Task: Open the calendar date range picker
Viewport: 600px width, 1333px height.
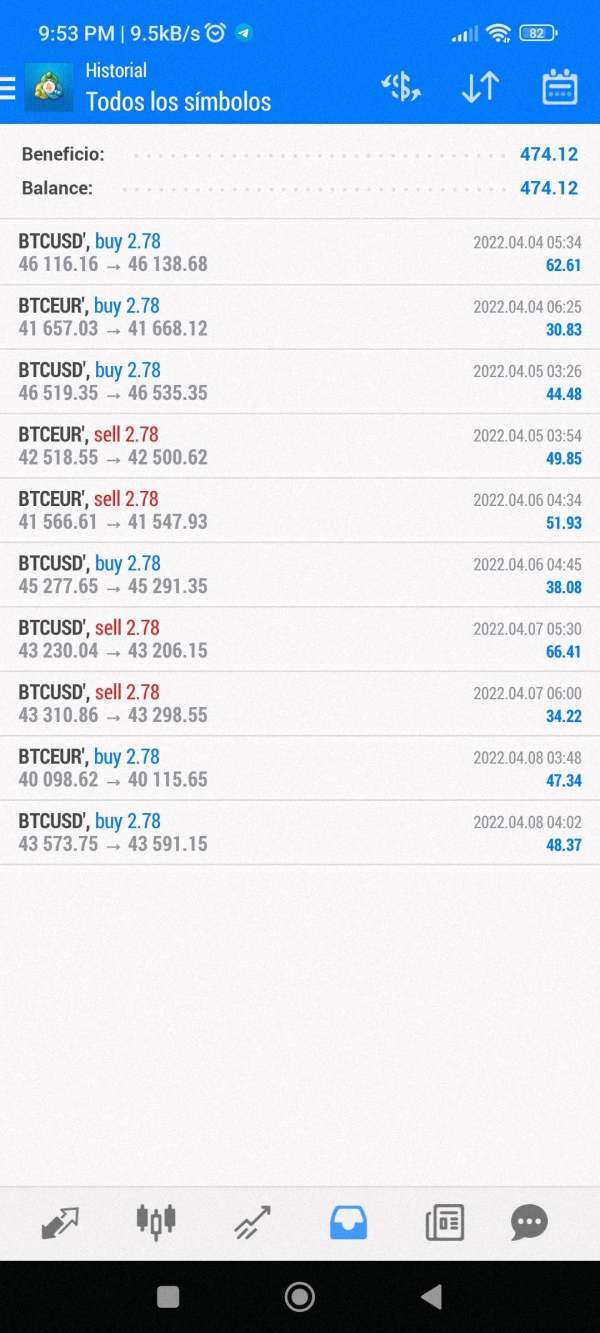Action: tap(559, 88)
